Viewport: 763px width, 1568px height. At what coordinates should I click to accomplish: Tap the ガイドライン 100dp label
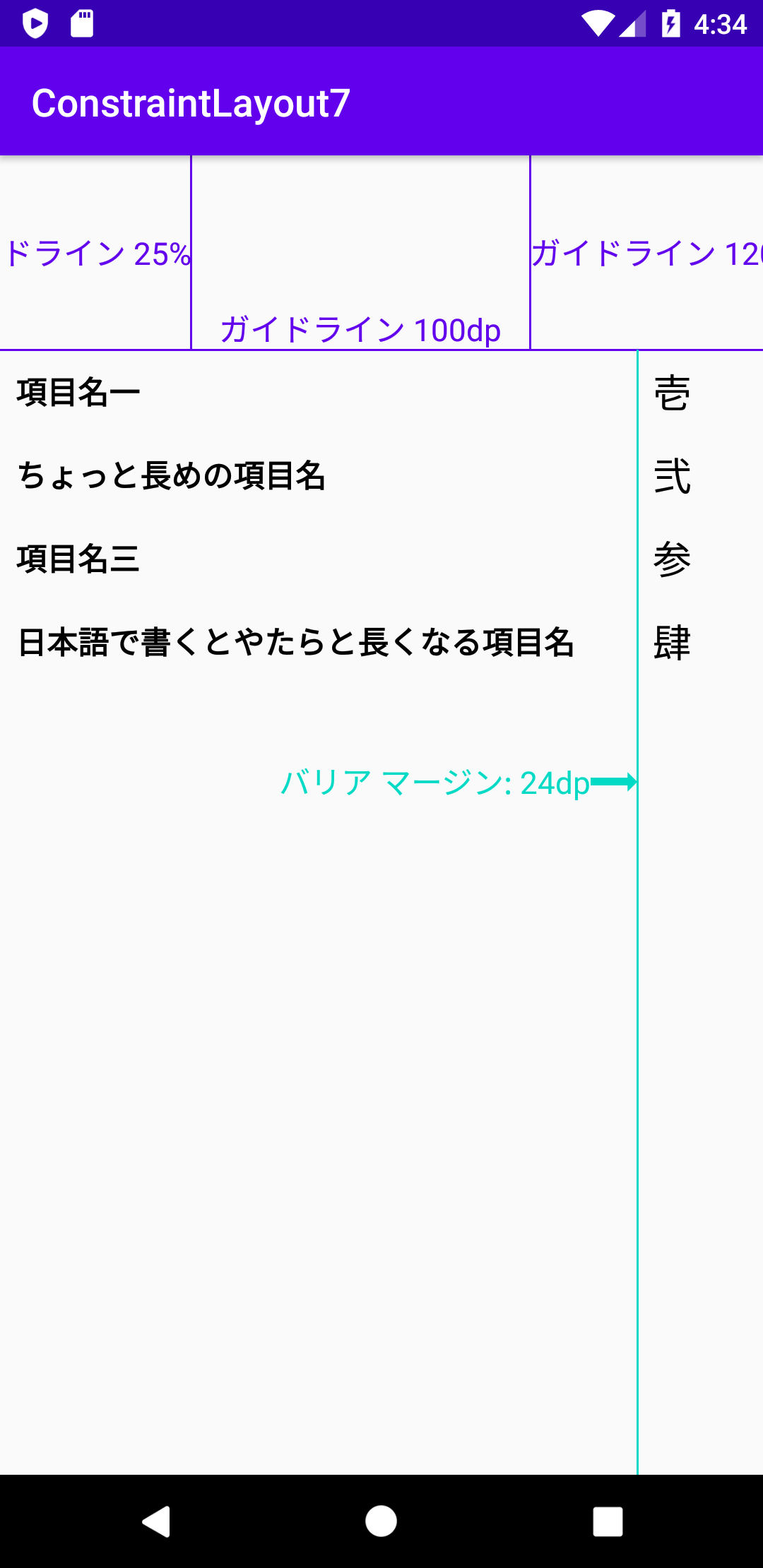[x=360, y=328]
